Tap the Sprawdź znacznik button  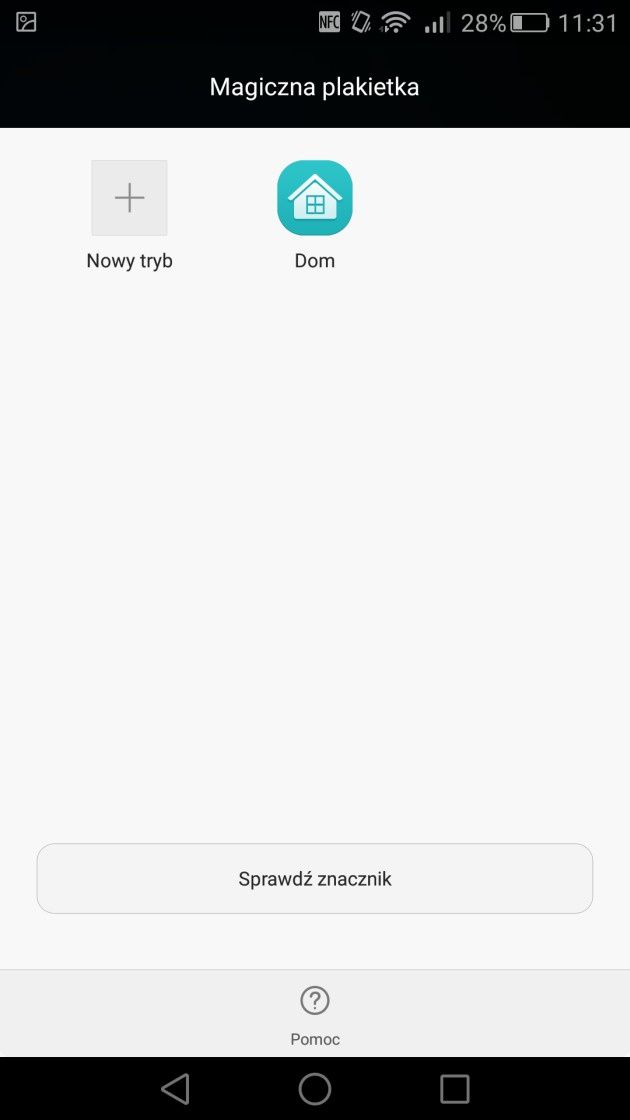[315, 878]
